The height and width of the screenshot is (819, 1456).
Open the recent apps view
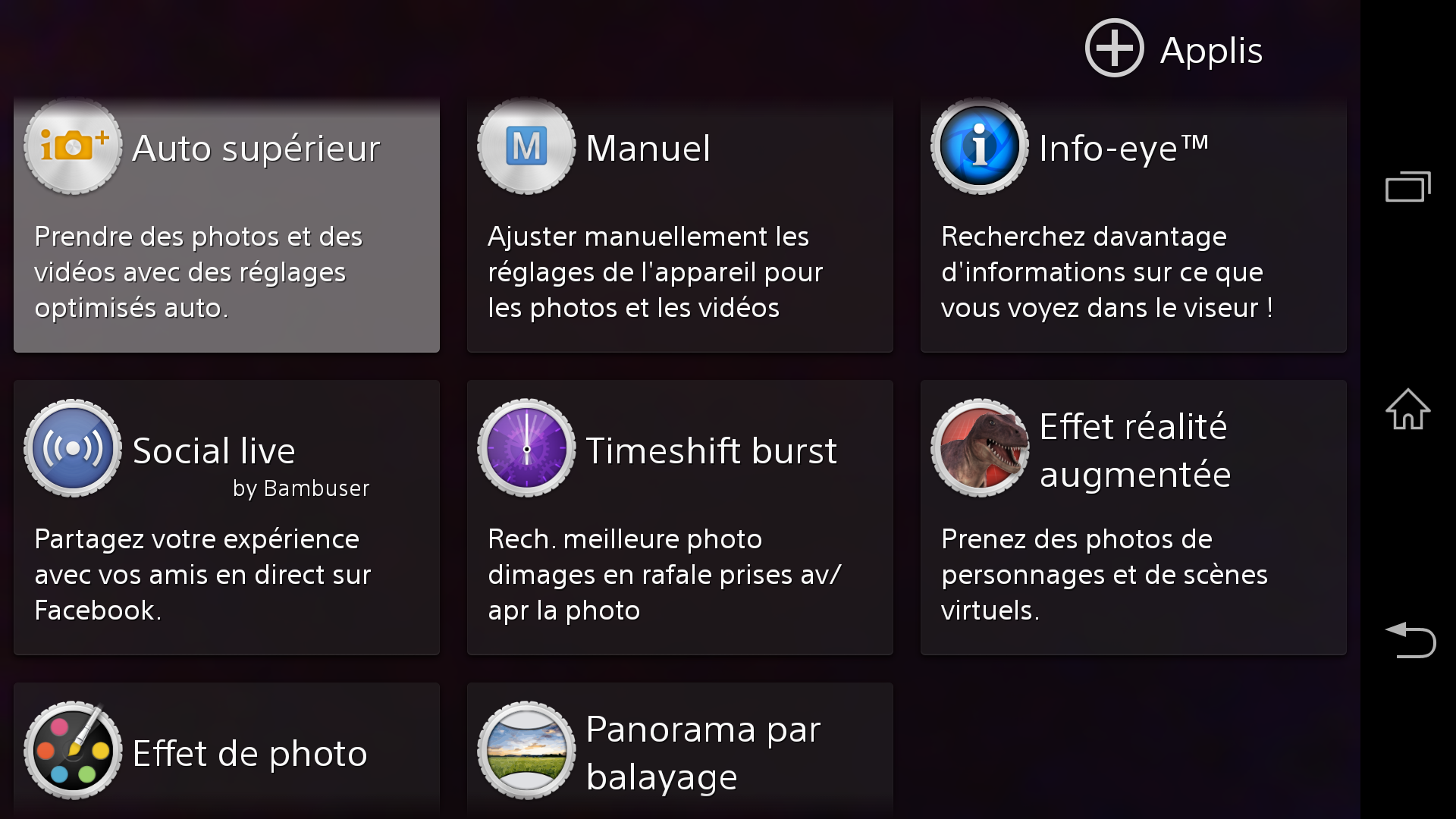point(1407,187)
